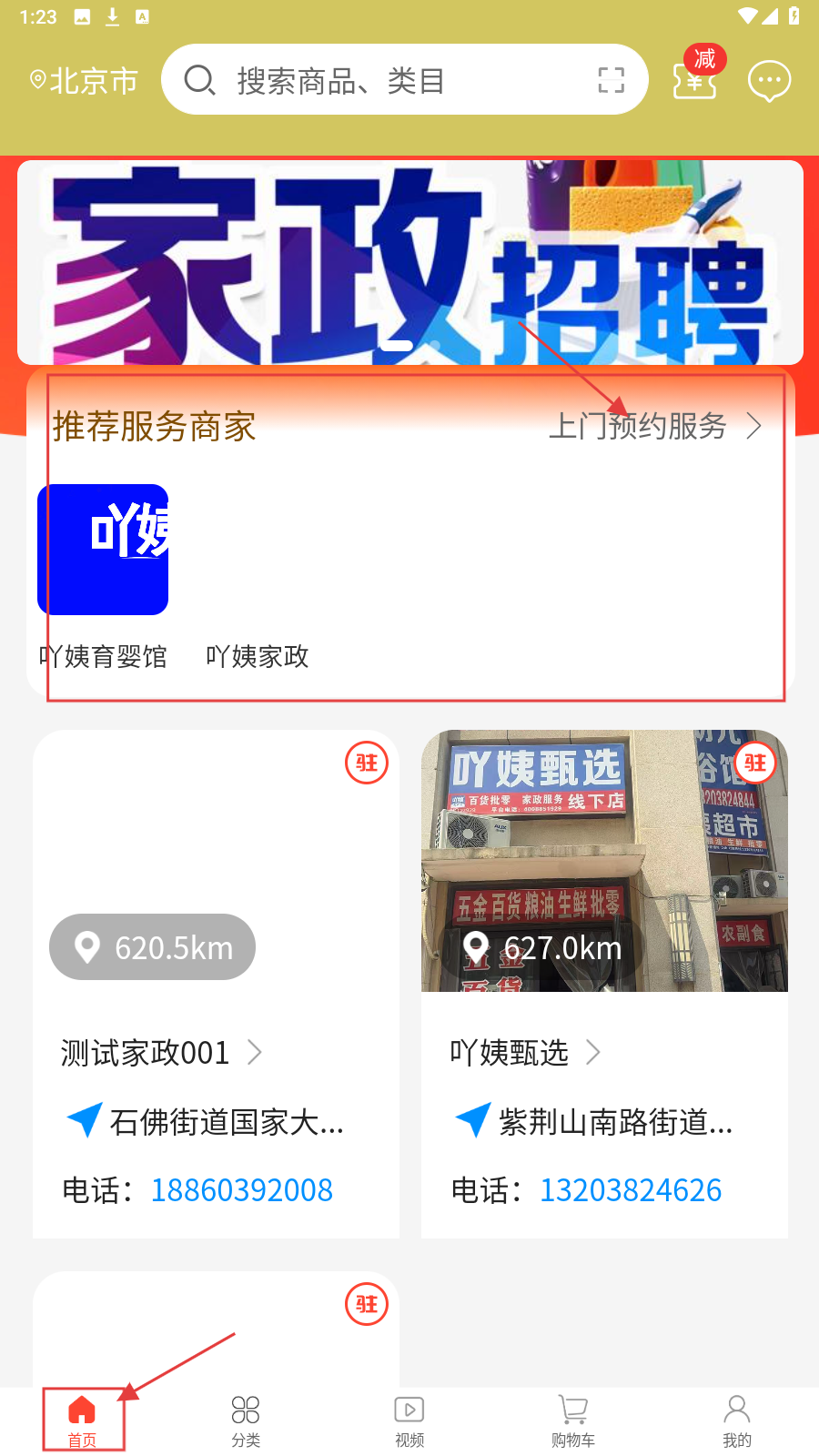Go to the 购物车 tab
819x1456 pixels.
pos(573,1421)
